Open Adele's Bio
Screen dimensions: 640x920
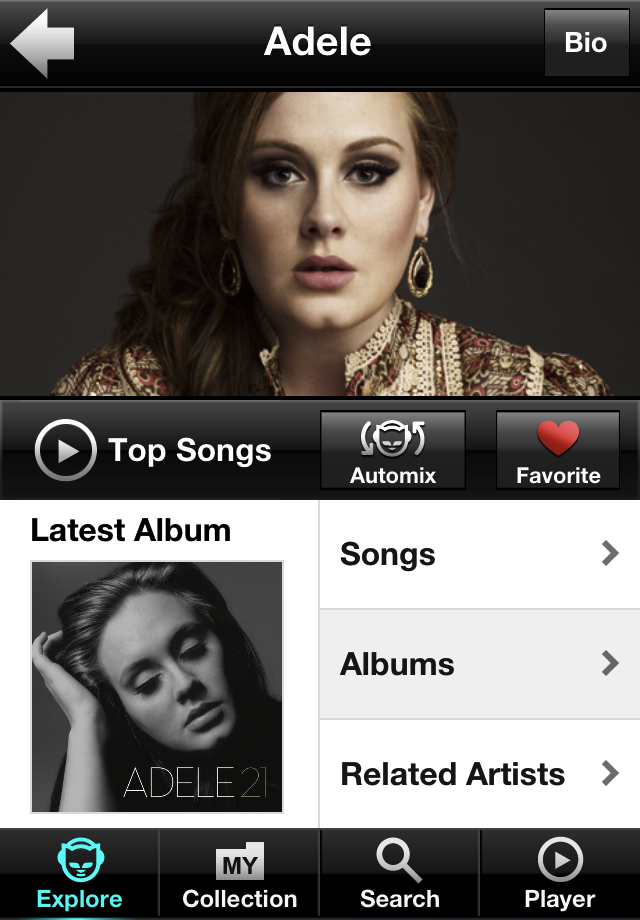click(586, 43)
